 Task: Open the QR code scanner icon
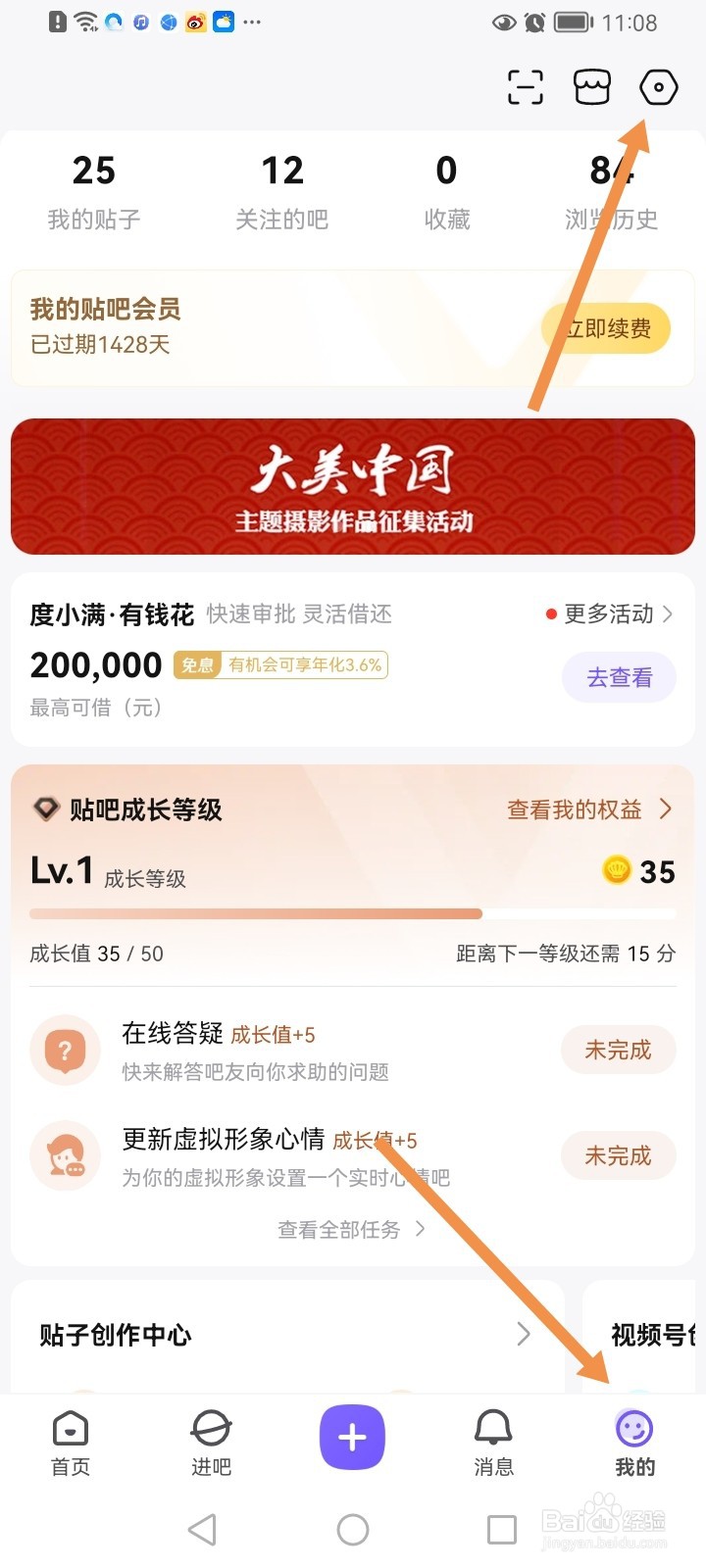tap(525, 87)
